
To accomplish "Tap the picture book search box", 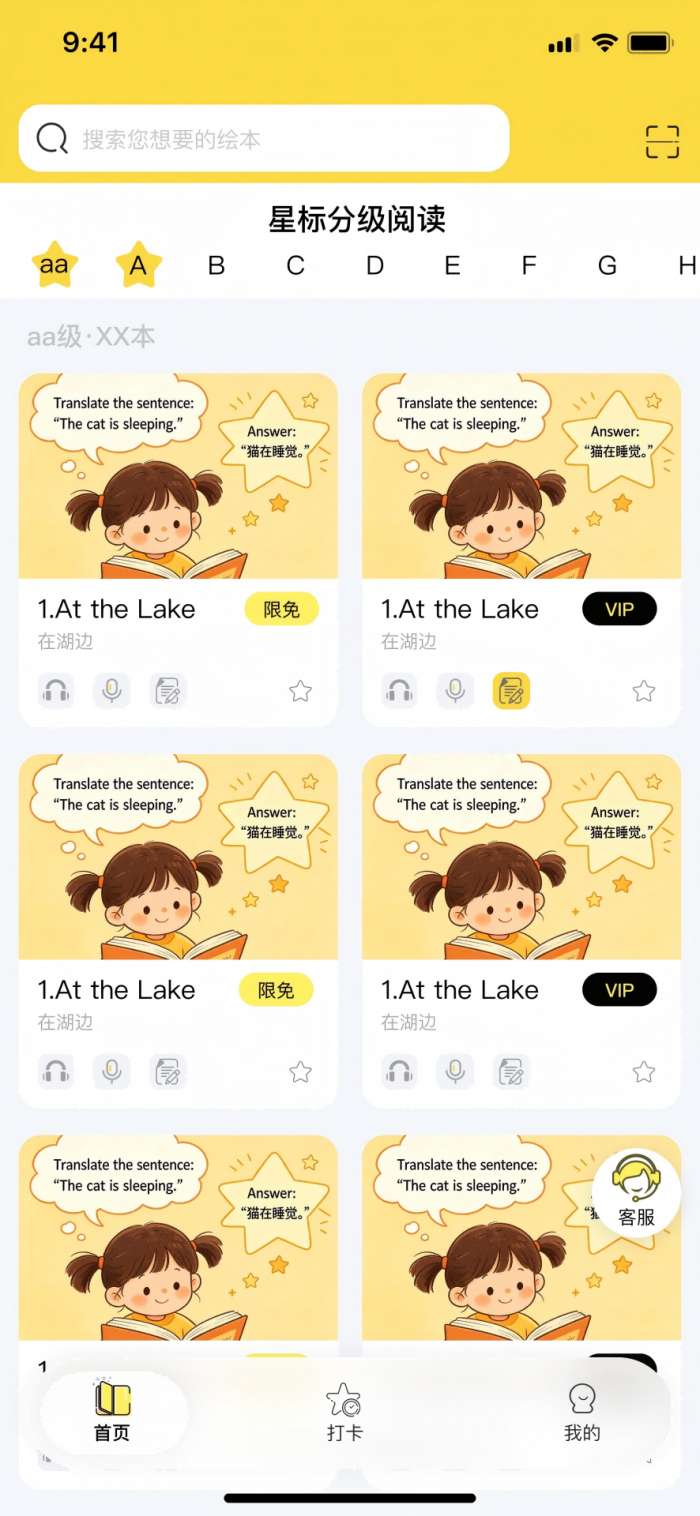I will point(264,138).
